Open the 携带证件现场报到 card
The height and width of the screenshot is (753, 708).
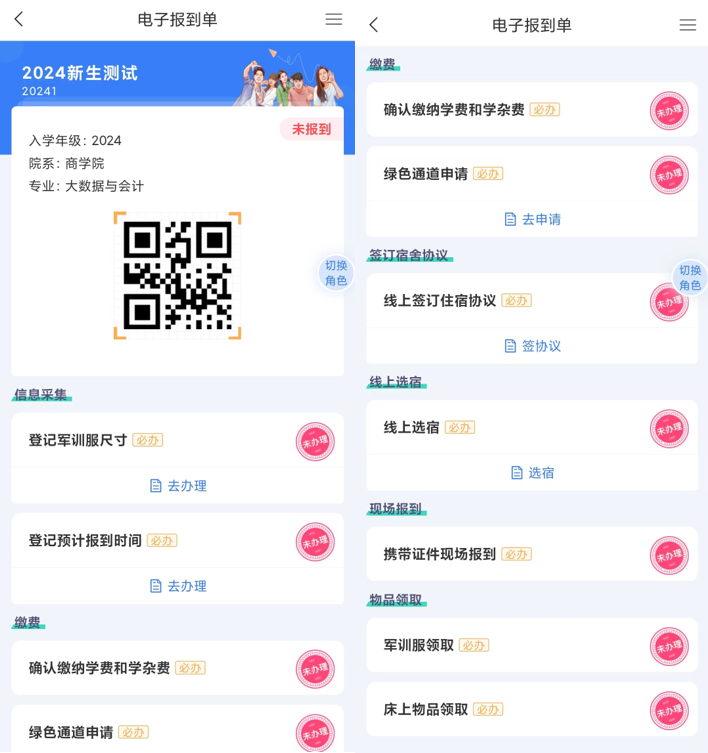(x=440, y=554)
